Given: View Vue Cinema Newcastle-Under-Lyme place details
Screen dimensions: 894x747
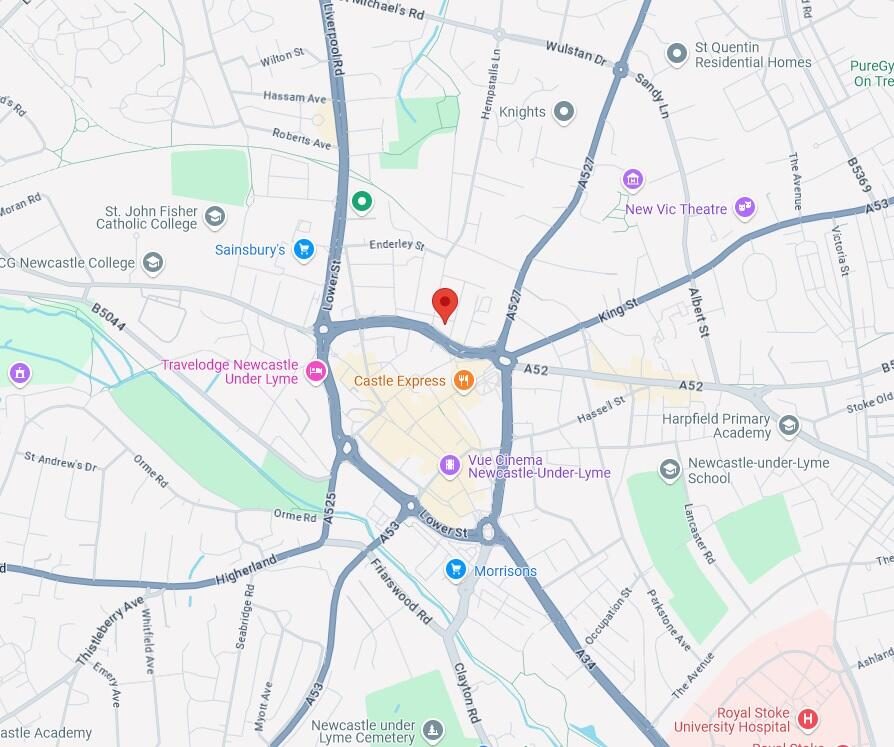Looking at the screenshot, I should (x=450, y=465).
